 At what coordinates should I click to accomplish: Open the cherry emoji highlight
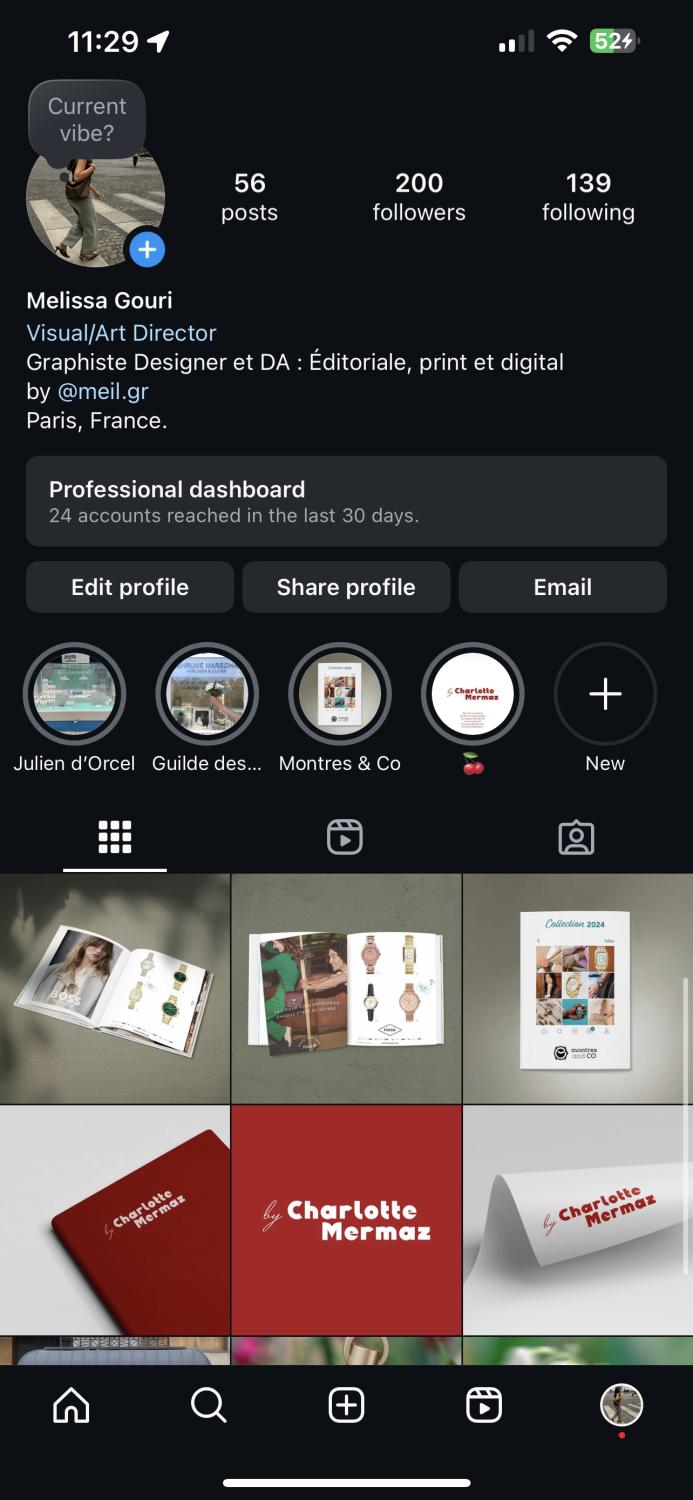coord(473,694)
